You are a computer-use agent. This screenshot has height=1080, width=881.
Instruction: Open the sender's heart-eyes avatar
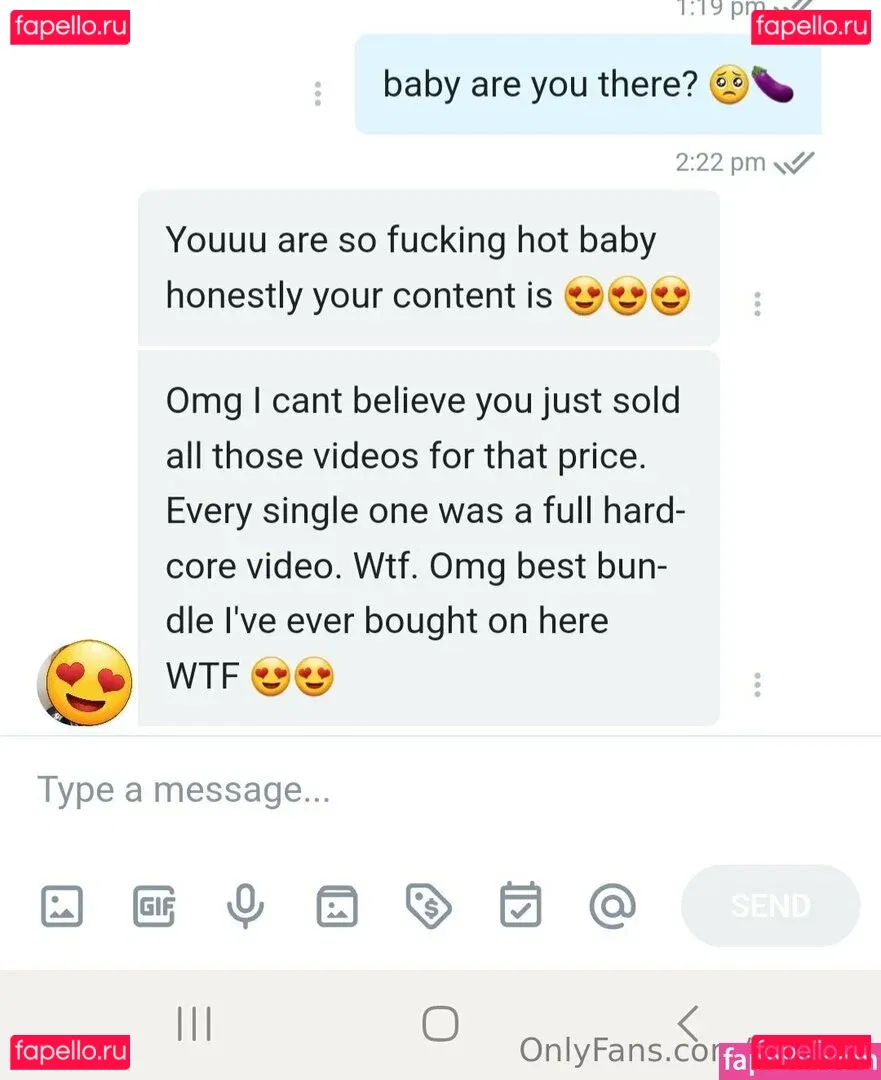(x=86, y=683)
